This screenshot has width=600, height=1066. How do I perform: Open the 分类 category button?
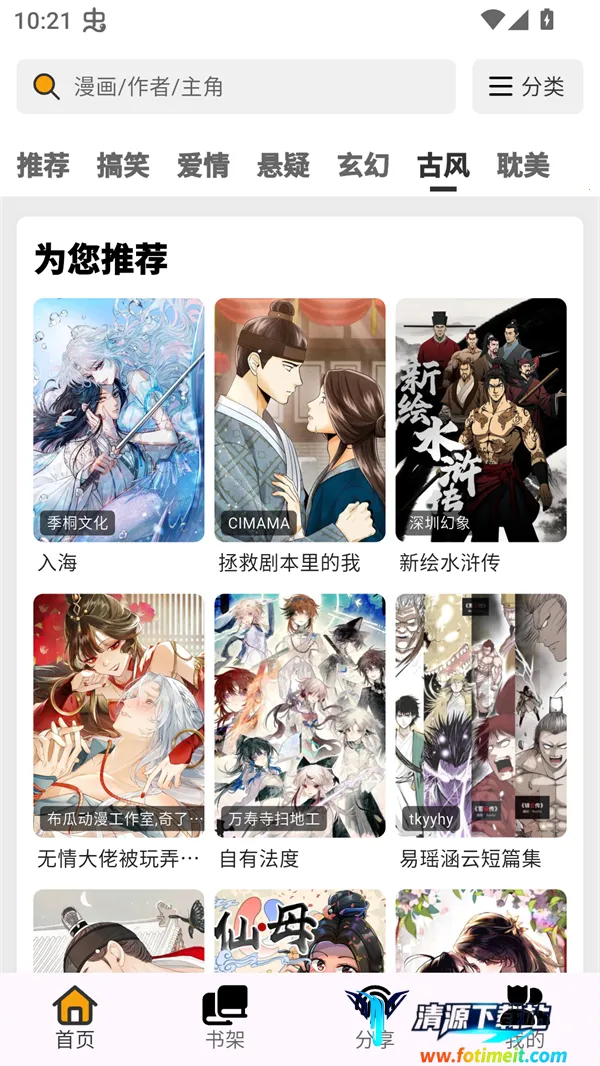(x=527, y=87)
